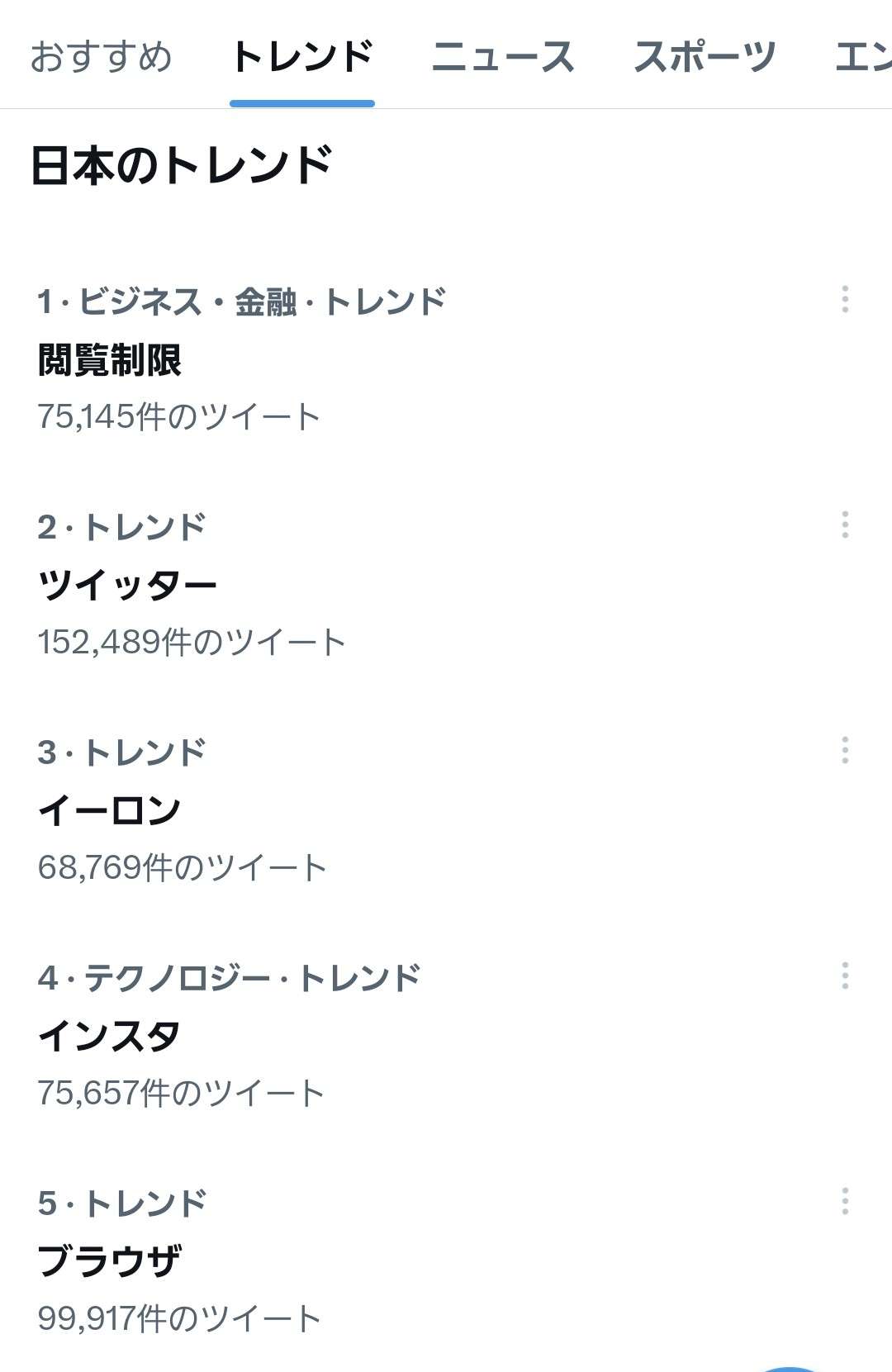The height and width of the screenshot is (1372, 892).
Task: Open the スポーツ tab
Action: point(705,57)
